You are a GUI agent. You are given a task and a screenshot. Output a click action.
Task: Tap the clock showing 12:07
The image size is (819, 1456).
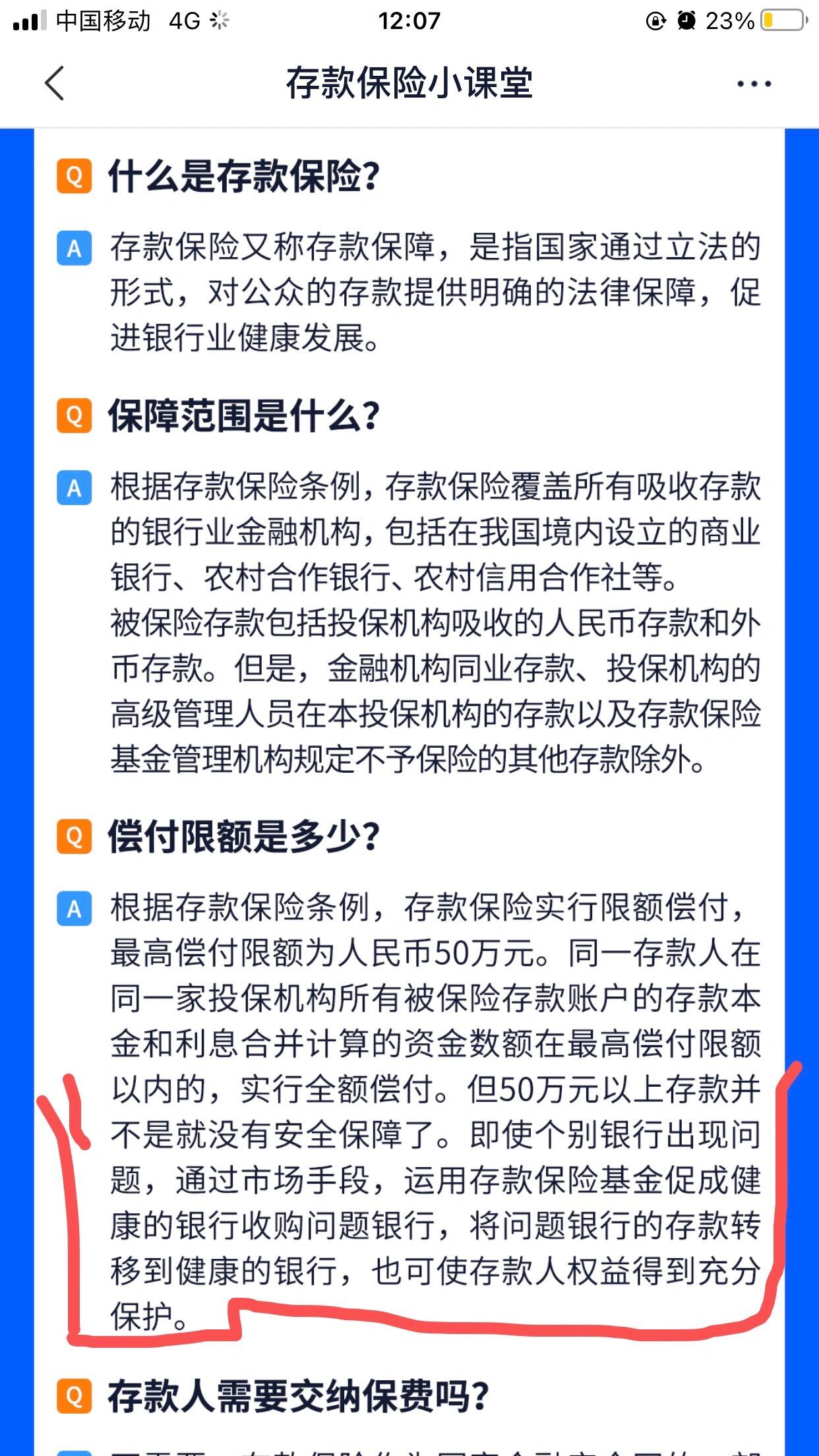(409, 20)
